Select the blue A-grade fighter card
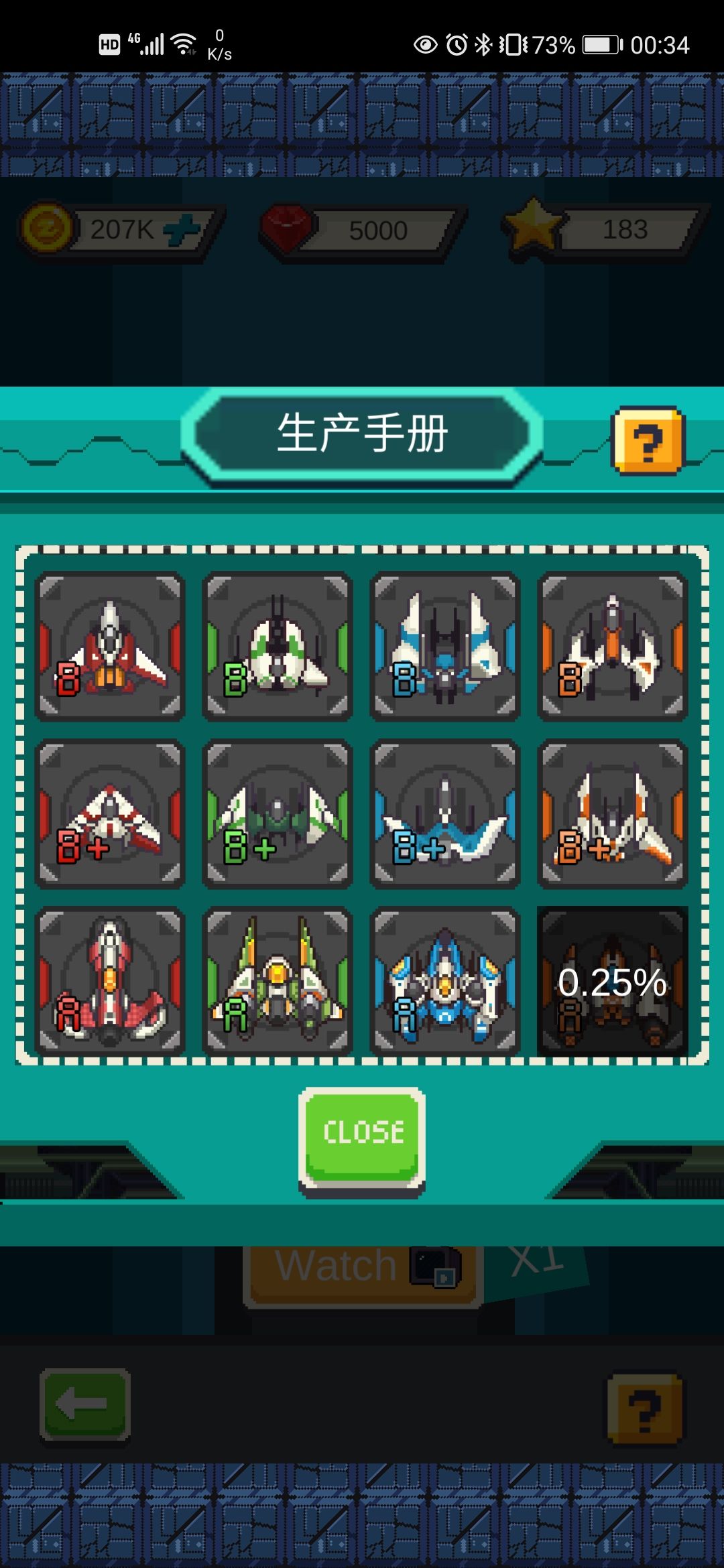 (x=444, y=980)
